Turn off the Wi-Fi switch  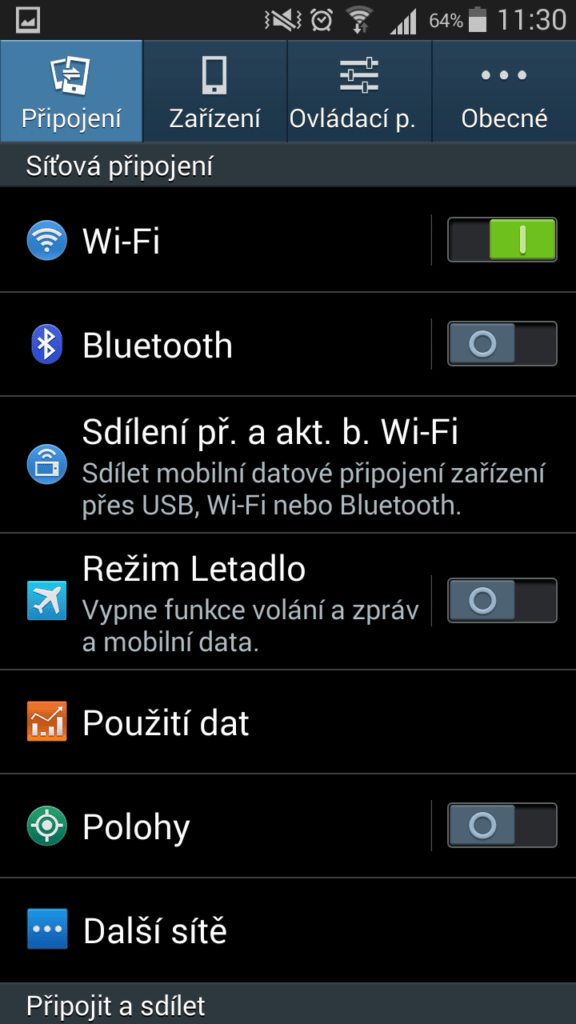click(502, 240)
